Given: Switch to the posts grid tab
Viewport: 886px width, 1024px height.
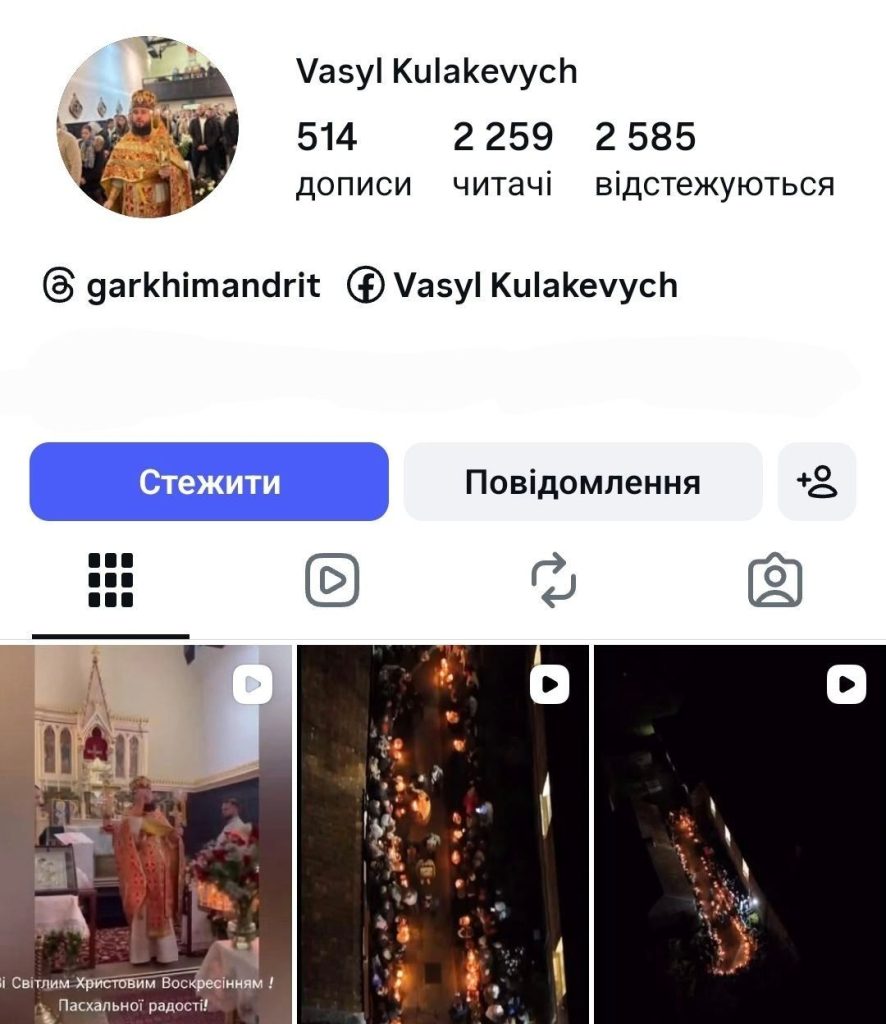Looking at the screenshot, I should 111,580.
